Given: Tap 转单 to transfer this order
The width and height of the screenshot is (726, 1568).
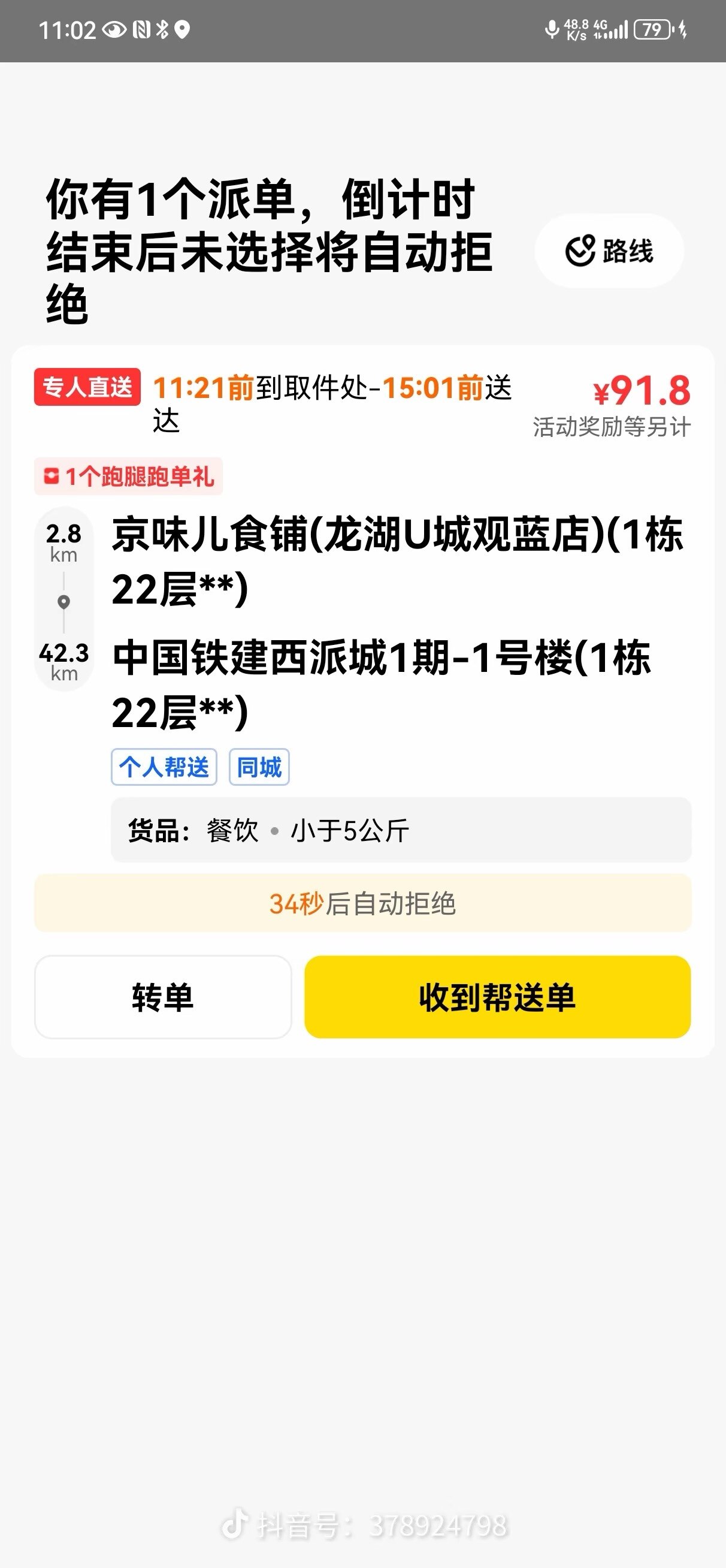Looking at the screenshot, I should point(163,997).
